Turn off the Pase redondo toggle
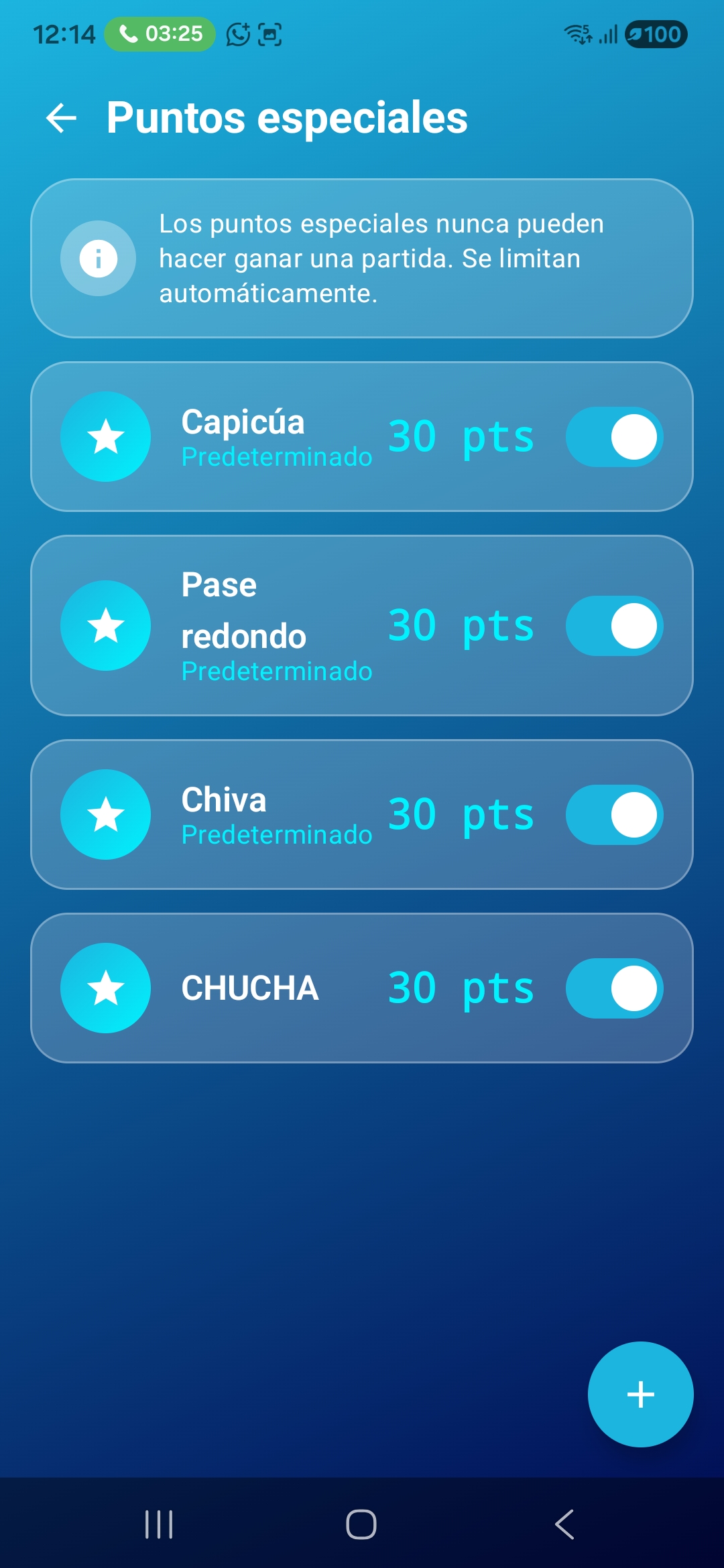 coord(613,627)
